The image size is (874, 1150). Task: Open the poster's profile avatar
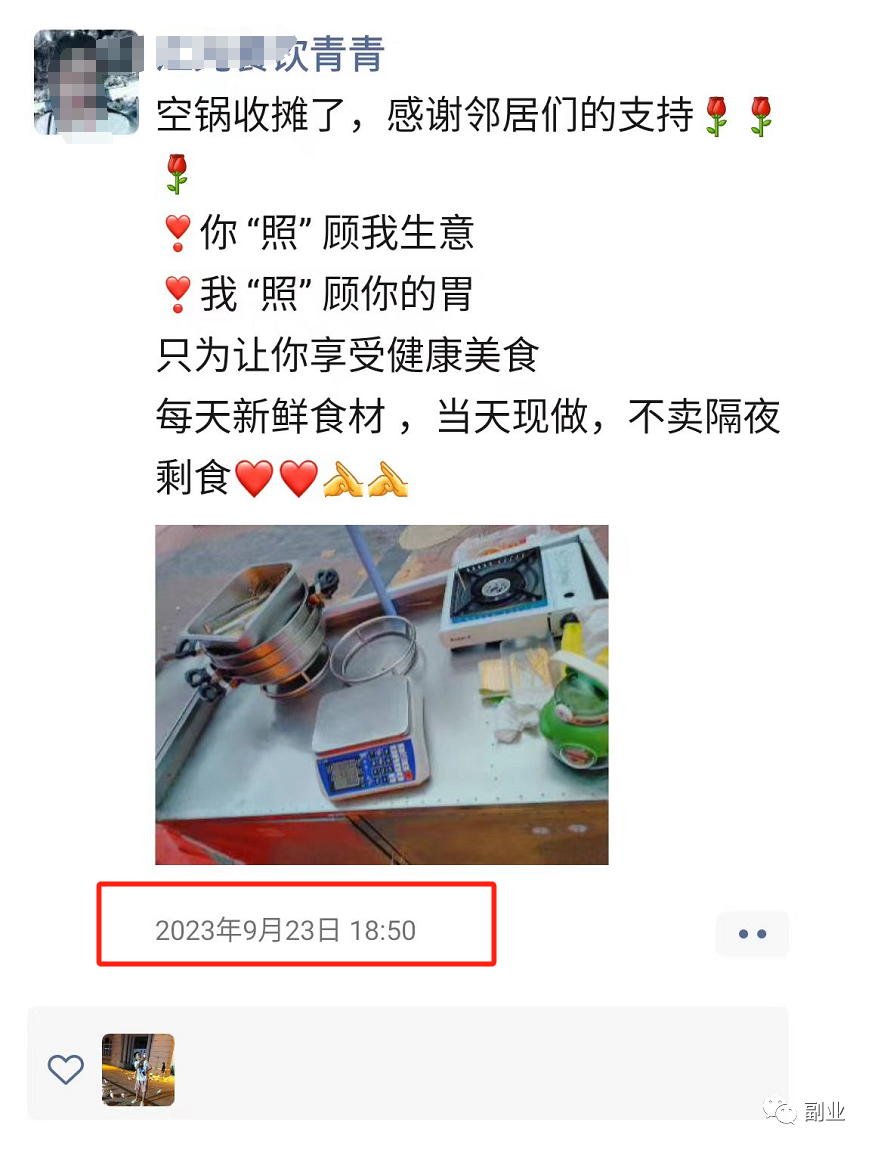(x=86, y=82)
